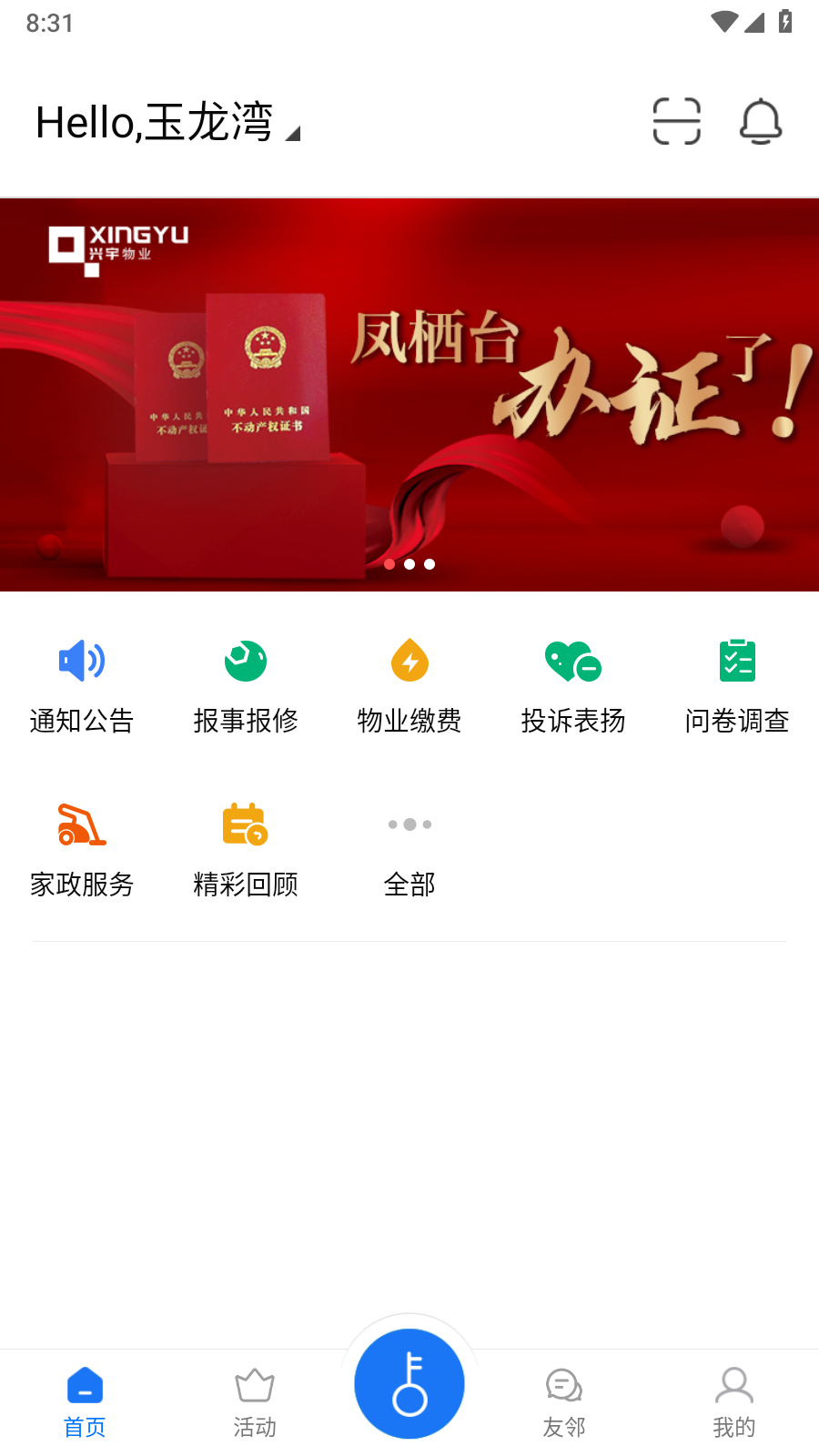Screen dimensions: 819x1456
Task: Switch to the 友邻 neighbors tab
Action: tap(564, 1401)
